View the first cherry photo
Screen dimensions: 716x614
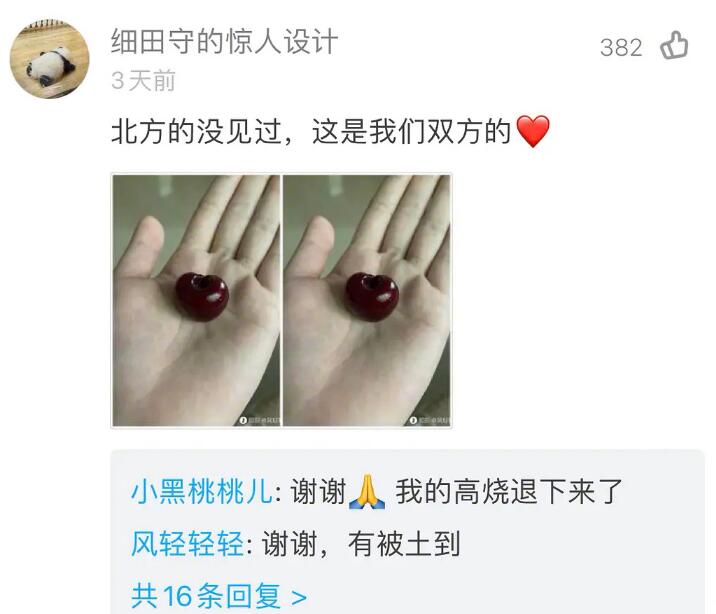click(196, 300)
